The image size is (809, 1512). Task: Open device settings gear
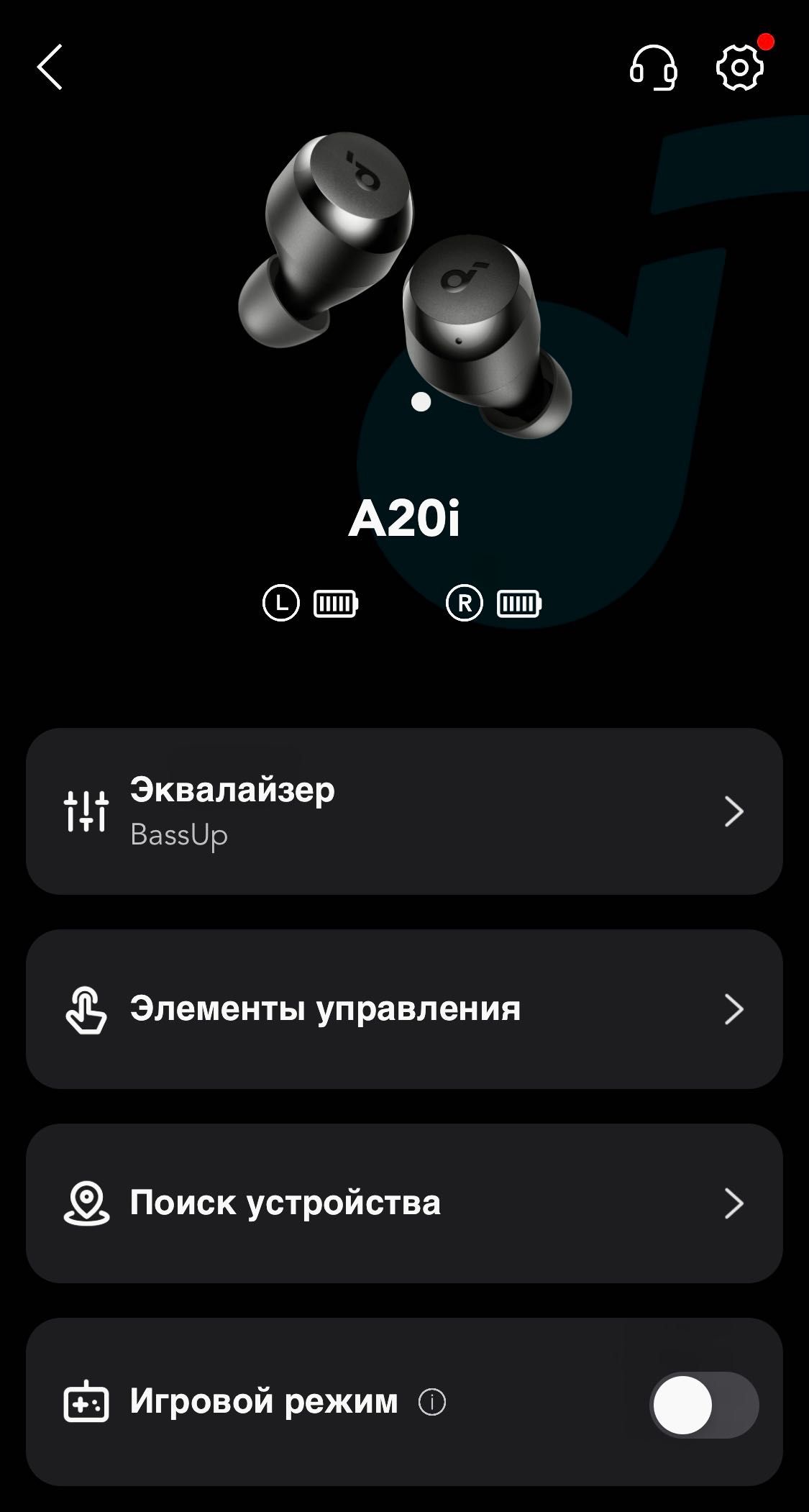click(739, 68)
